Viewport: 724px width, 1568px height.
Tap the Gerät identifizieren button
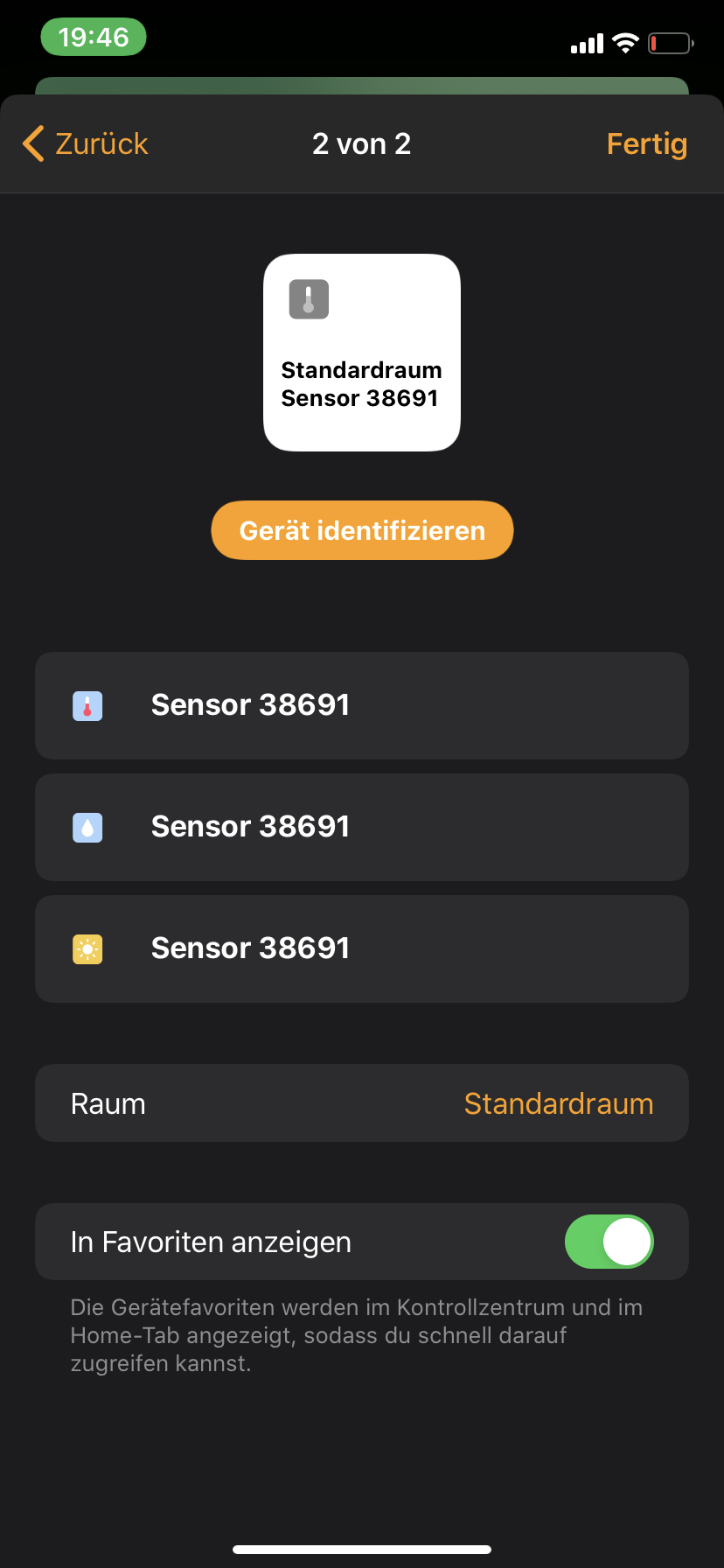362,530
